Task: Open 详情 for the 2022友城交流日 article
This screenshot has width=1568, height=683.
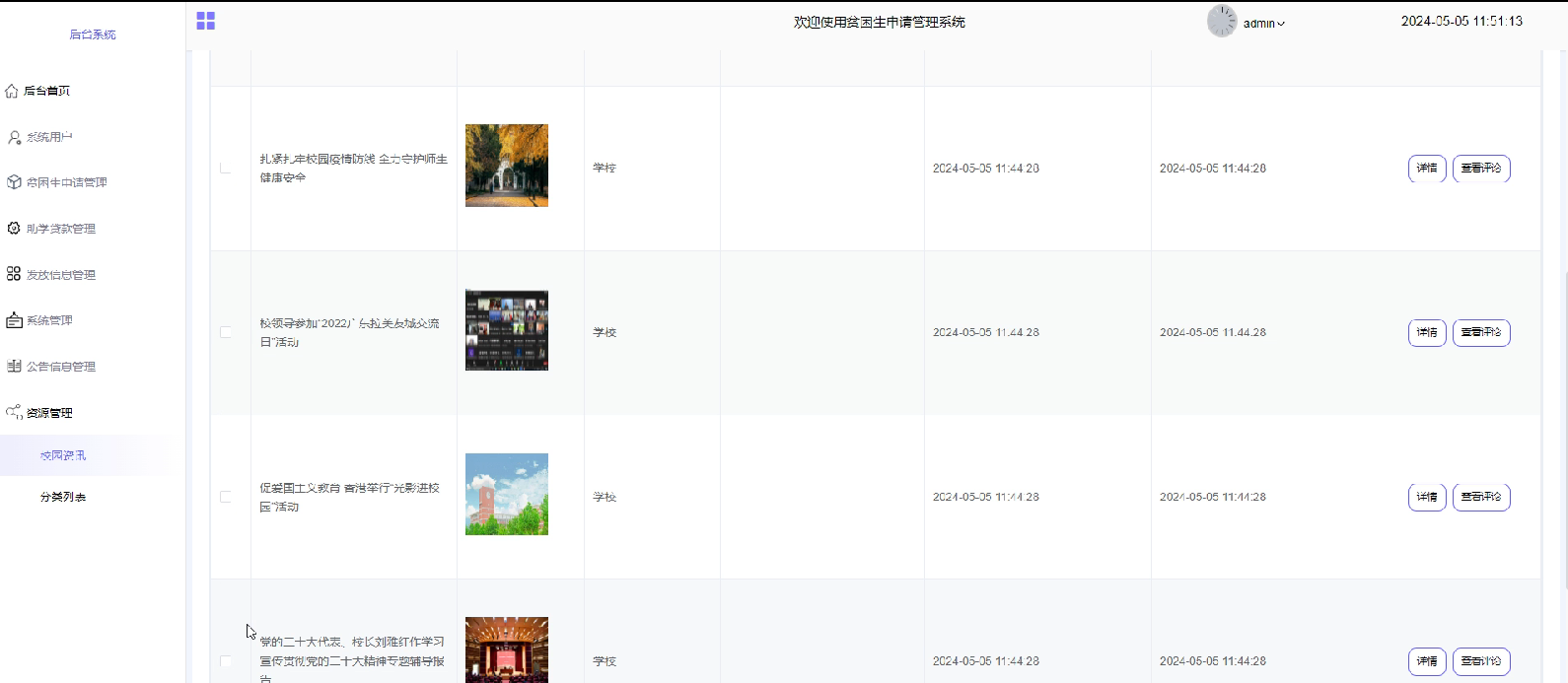Action: [1426, 333]
